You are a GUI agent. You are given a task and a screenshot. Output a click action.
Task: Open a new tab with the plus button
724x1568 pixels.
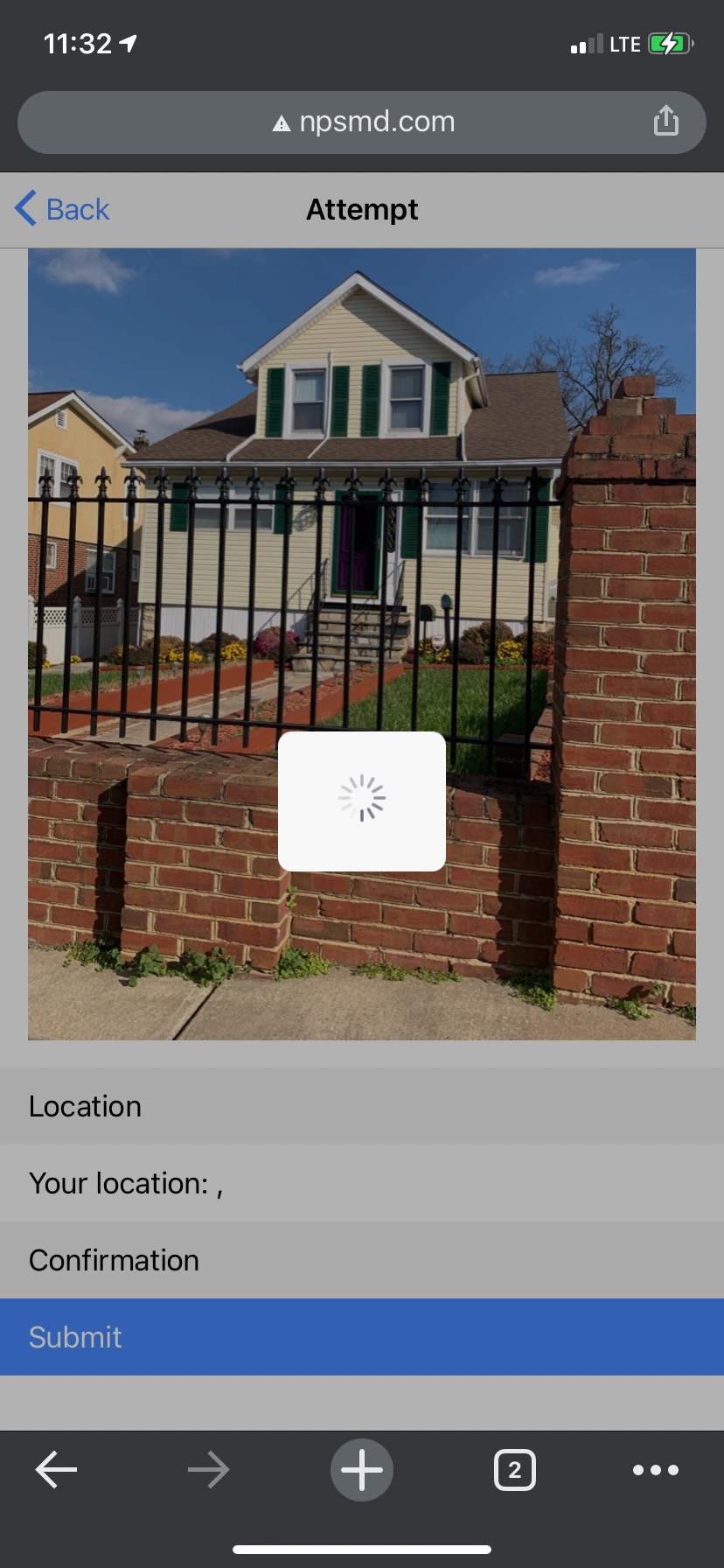[362, 1470]
